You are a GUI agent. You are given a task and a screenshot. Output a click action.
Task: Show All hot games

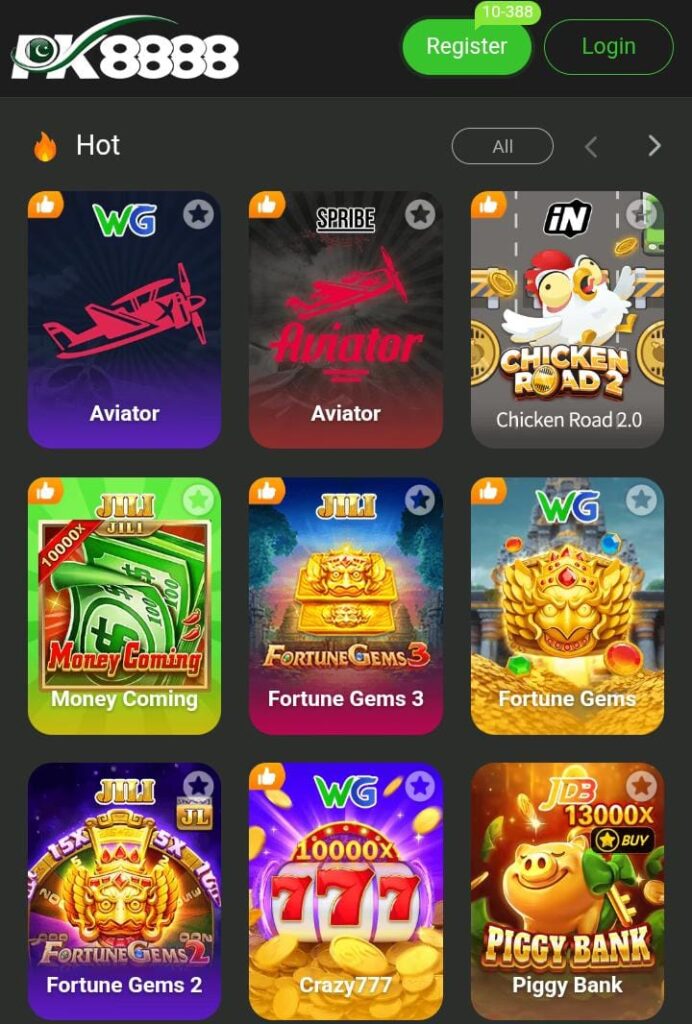[502, 147]
